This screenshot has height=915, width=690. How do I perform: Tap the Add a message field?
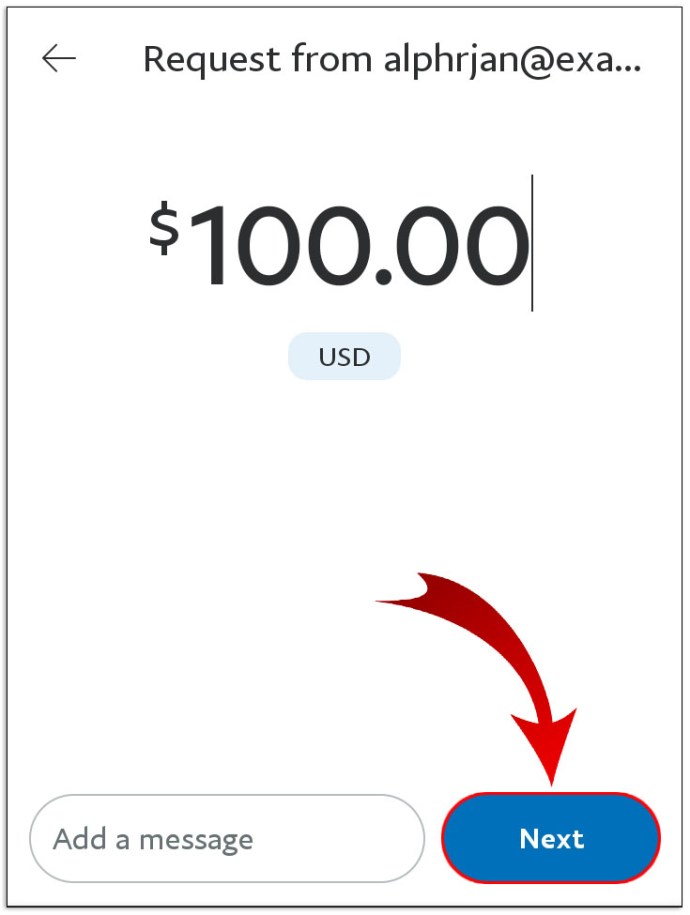(227, 838)
